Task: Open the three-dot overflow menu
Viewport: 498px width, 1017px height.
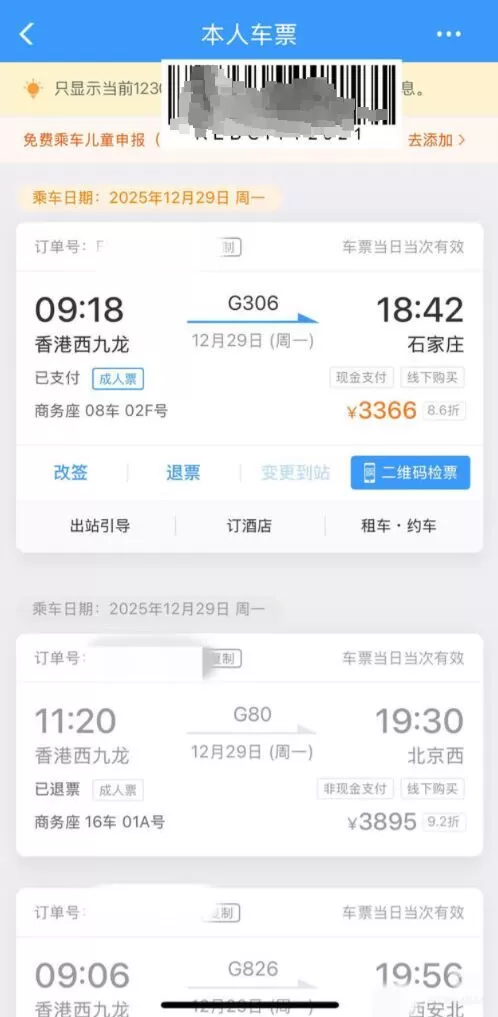Action: [449, 34]
